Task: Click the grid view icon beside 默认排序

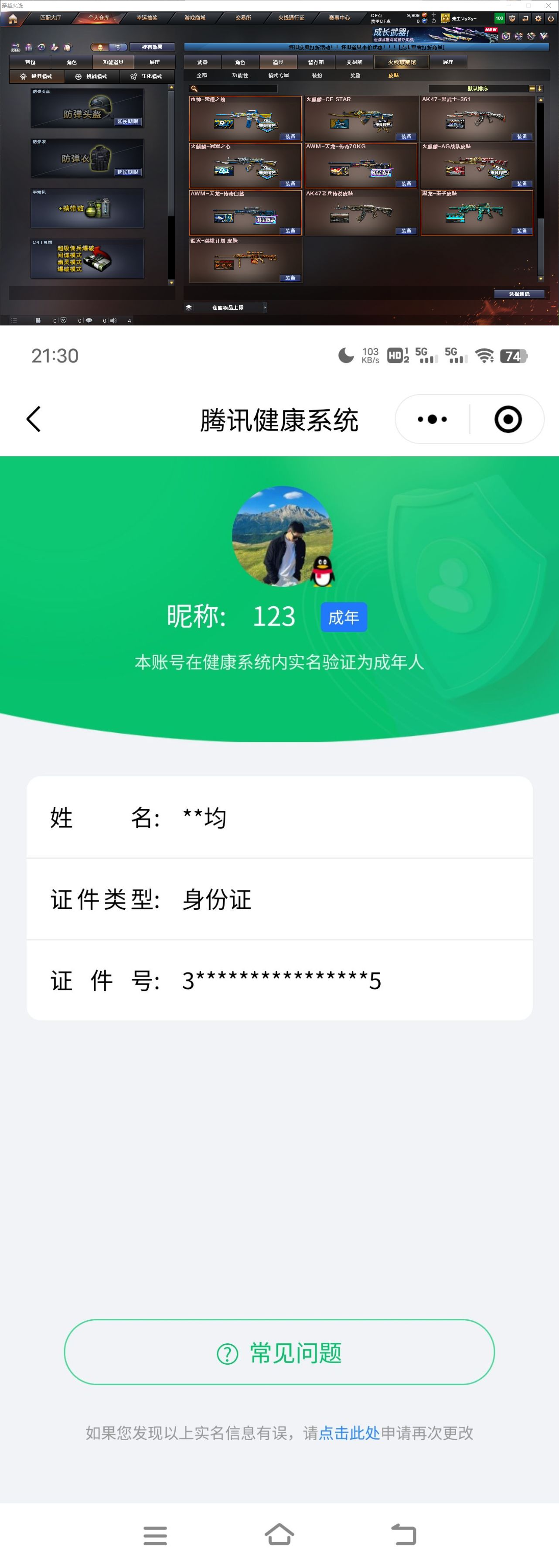Action: [x=531, y=88]
